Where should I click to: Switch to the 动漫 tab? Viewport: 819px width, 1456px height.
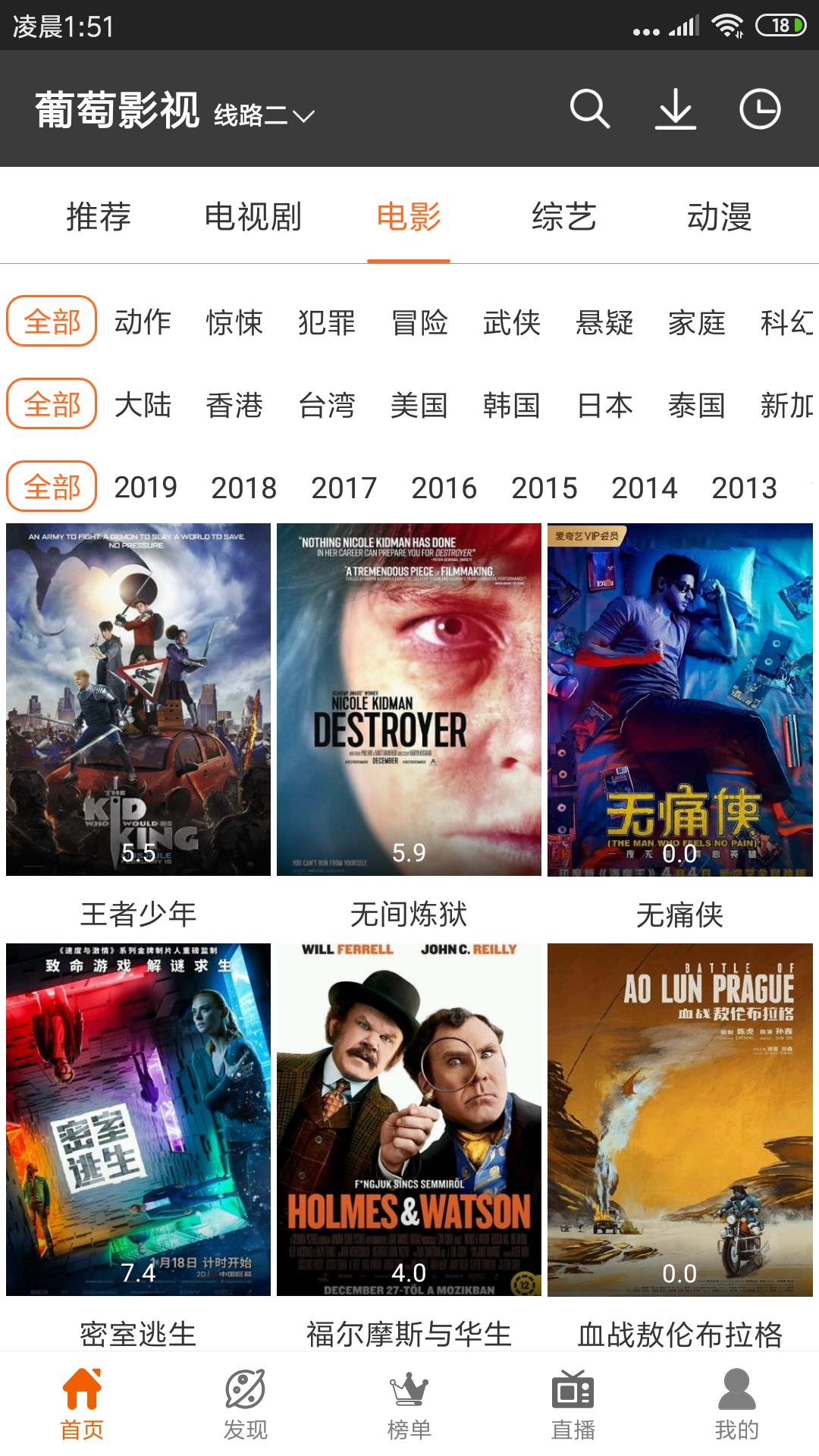pos(719,217)
